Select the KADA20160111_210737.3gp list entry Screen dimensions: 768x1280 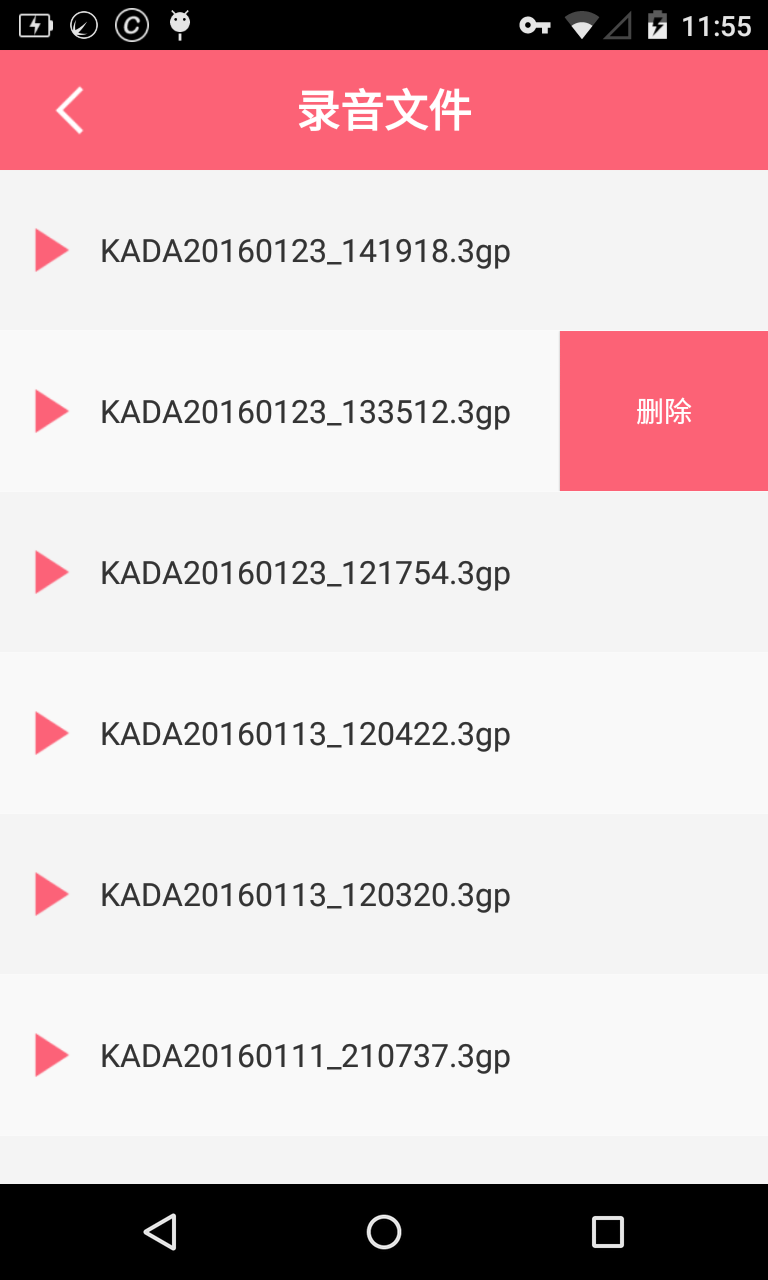304,1055
